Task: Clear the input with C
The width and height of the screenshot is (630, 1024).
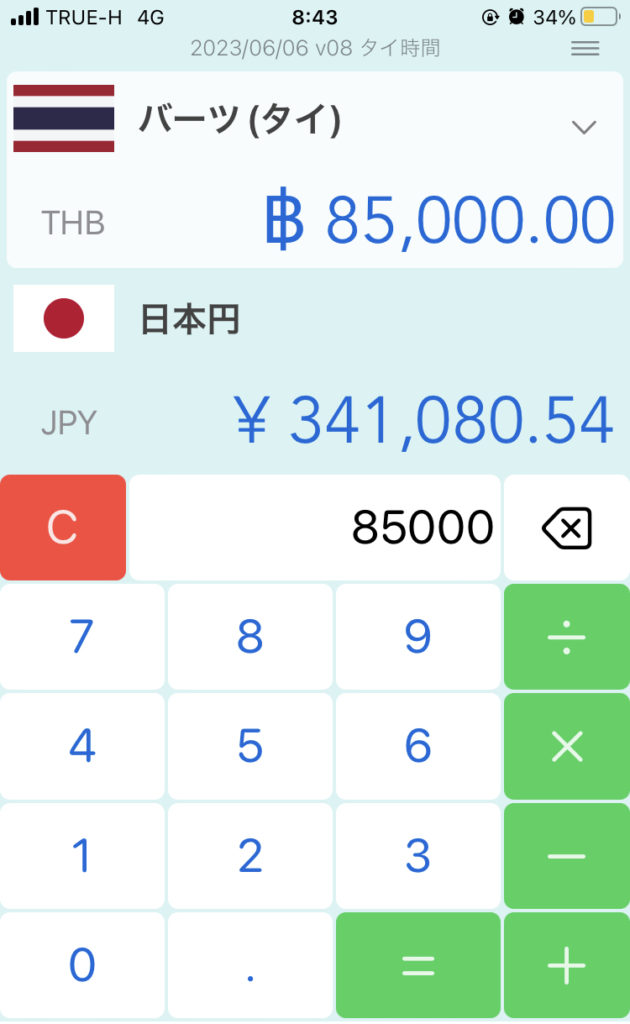Action: coord(63,527)
